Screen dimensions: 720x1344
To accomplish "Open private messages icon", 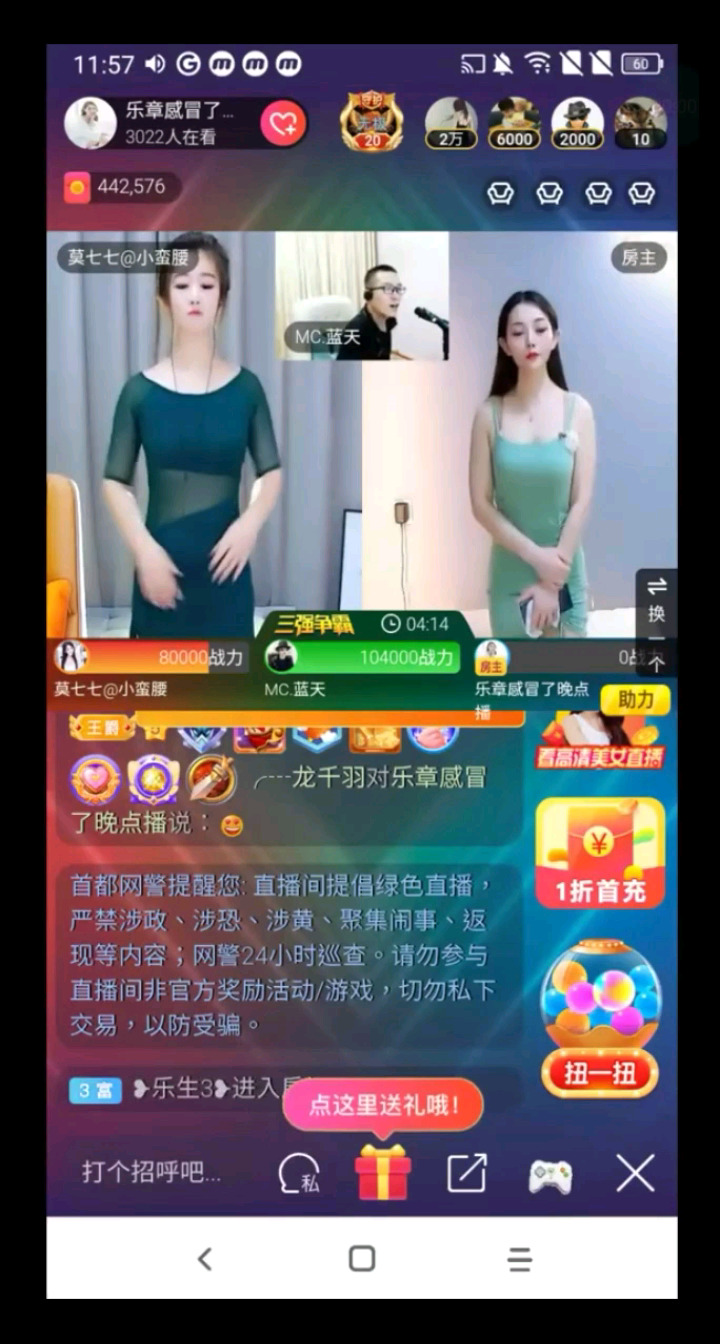I will (298, 1173).
